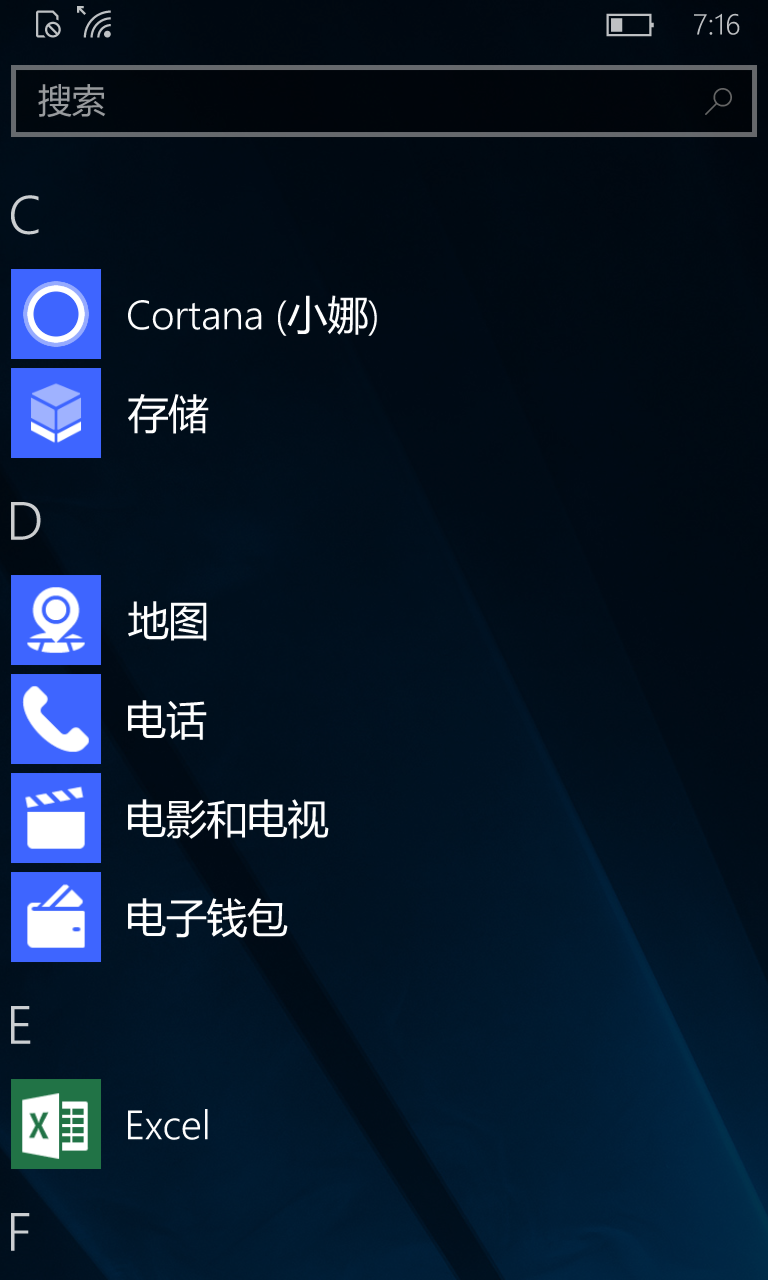Tap the magnifier icon in the search box

click(718, 101)
